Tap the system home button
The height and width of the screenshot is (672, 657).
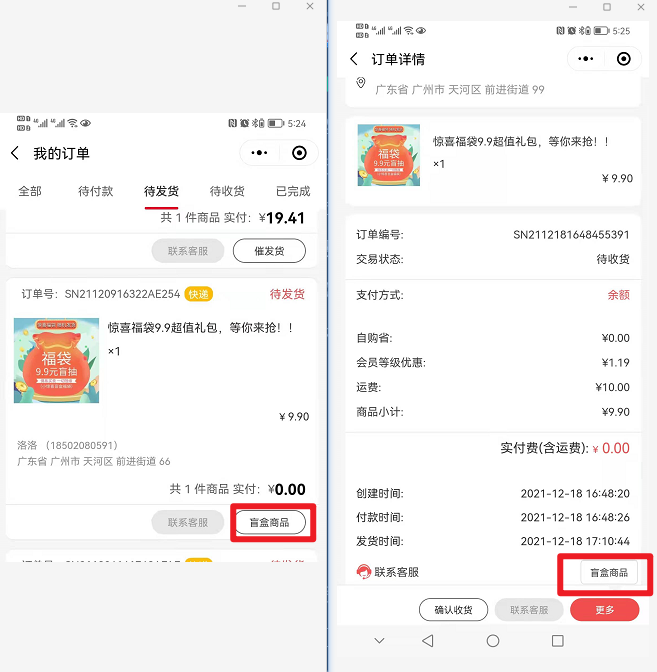[492, 641]
